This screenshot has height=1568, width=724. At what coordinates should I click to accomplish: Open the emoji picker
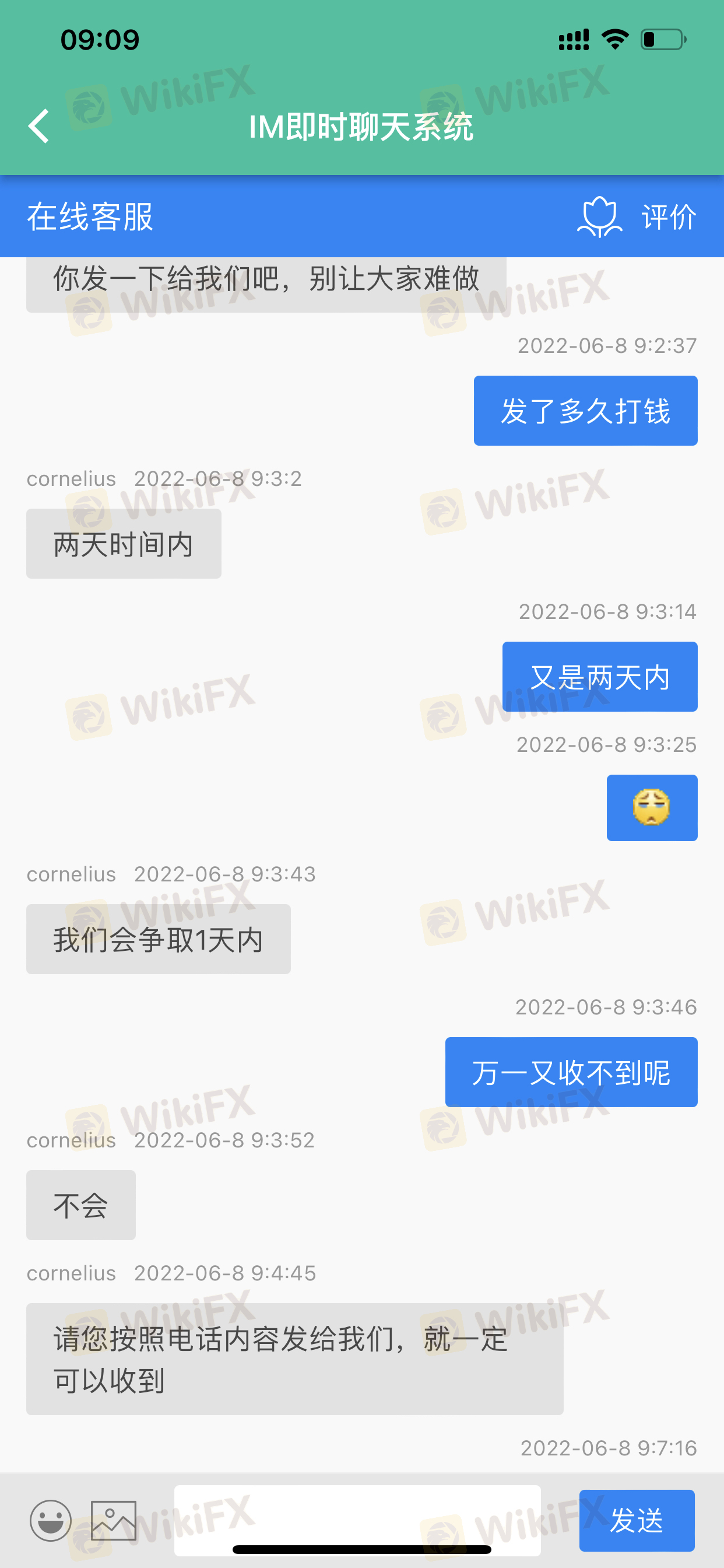[x=51, y=1520]
